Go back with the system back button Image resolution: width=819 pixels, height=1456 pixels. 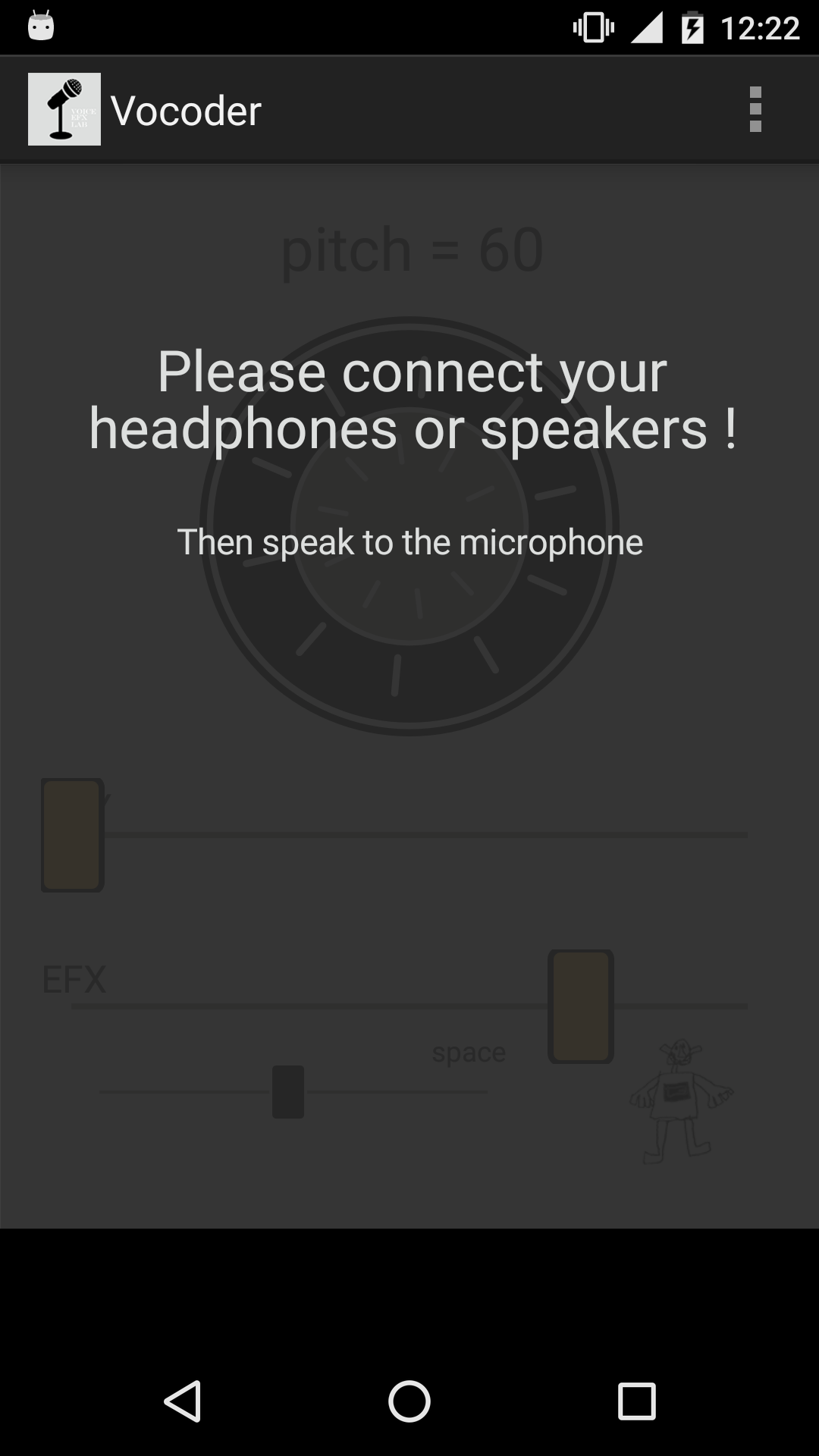[x=182, y=1401]
